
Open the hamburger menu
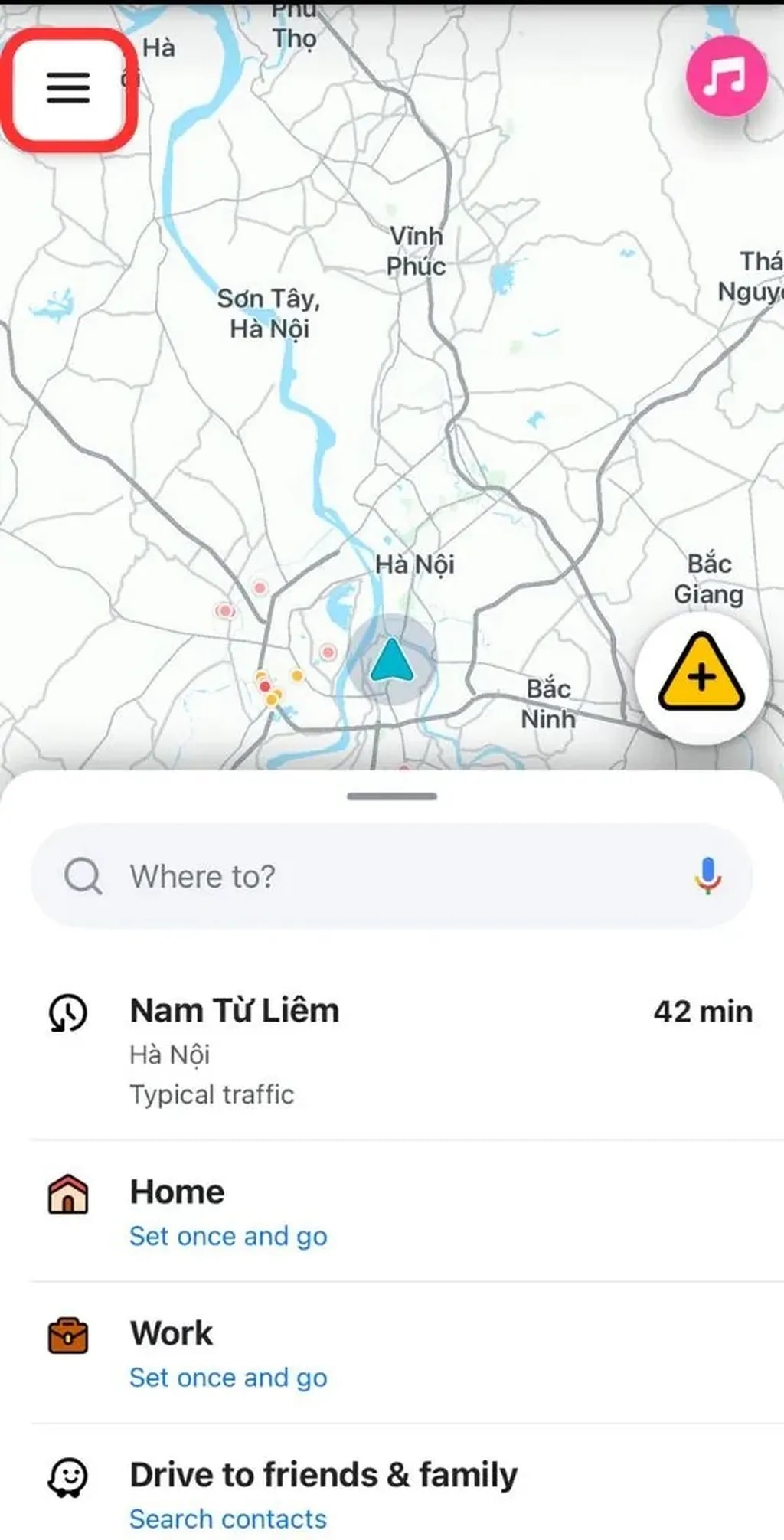pos(68,88)
